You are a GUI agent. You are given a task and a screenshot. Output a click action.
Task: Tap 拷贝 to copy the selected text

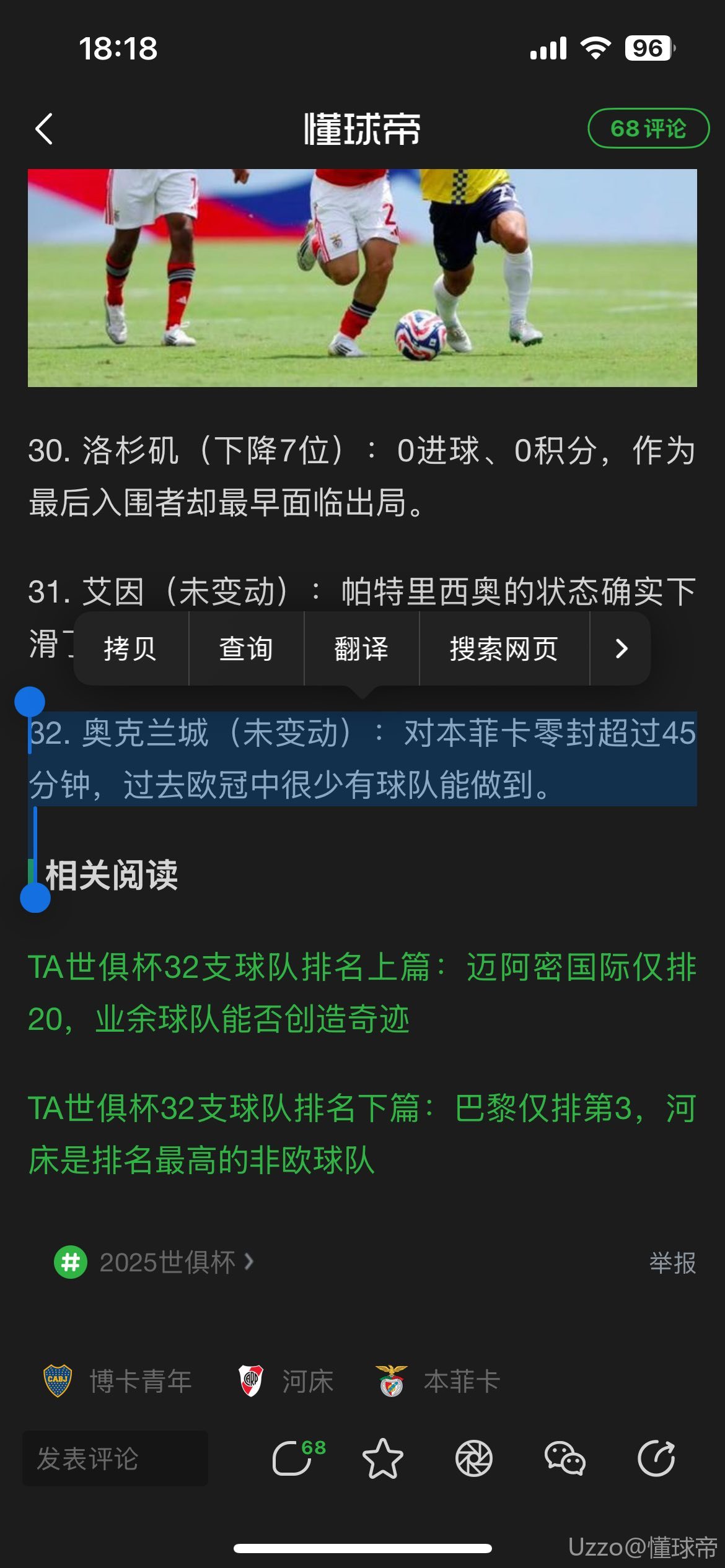point(130,649)
